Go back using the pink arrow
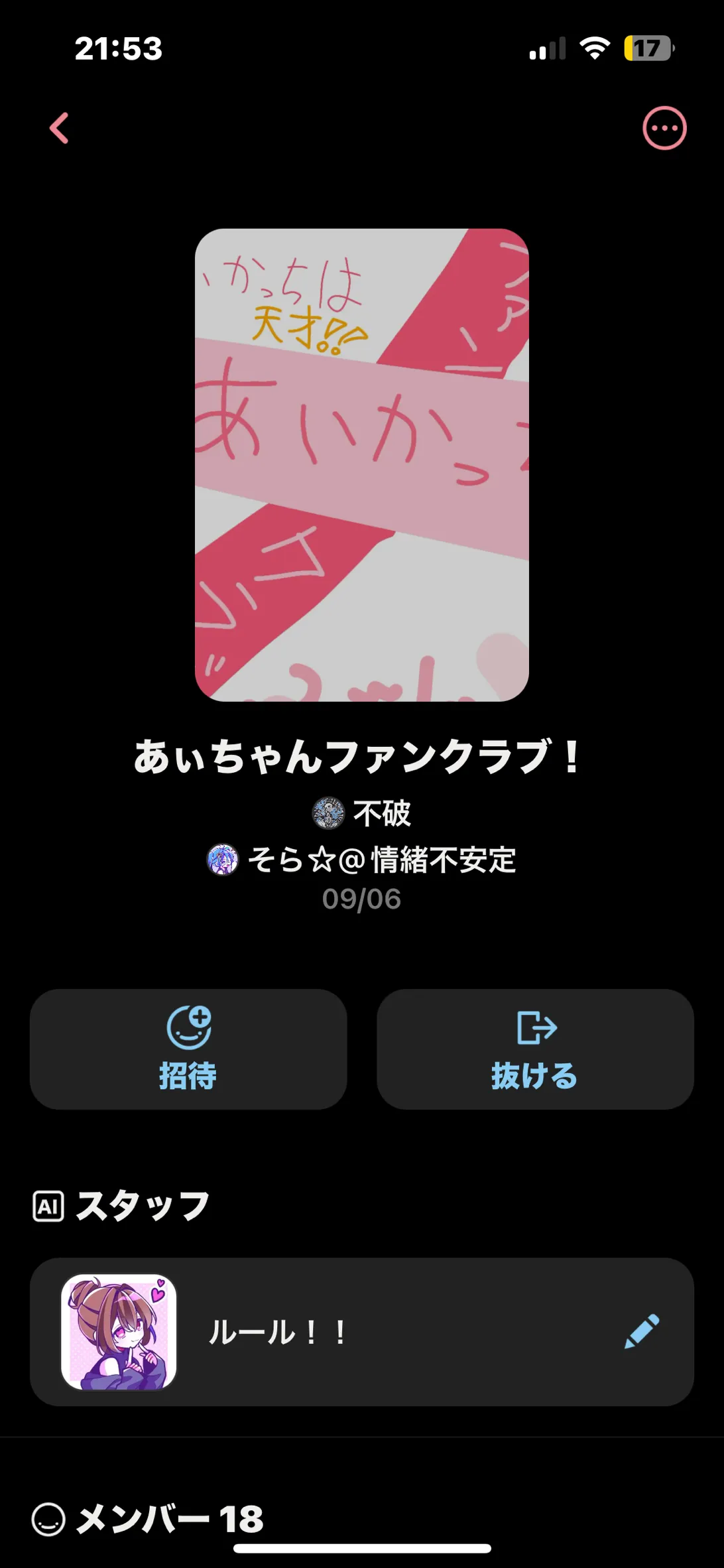Image resolution: width=724 pixels, height=1568 pixels. (x=60, y=128)
